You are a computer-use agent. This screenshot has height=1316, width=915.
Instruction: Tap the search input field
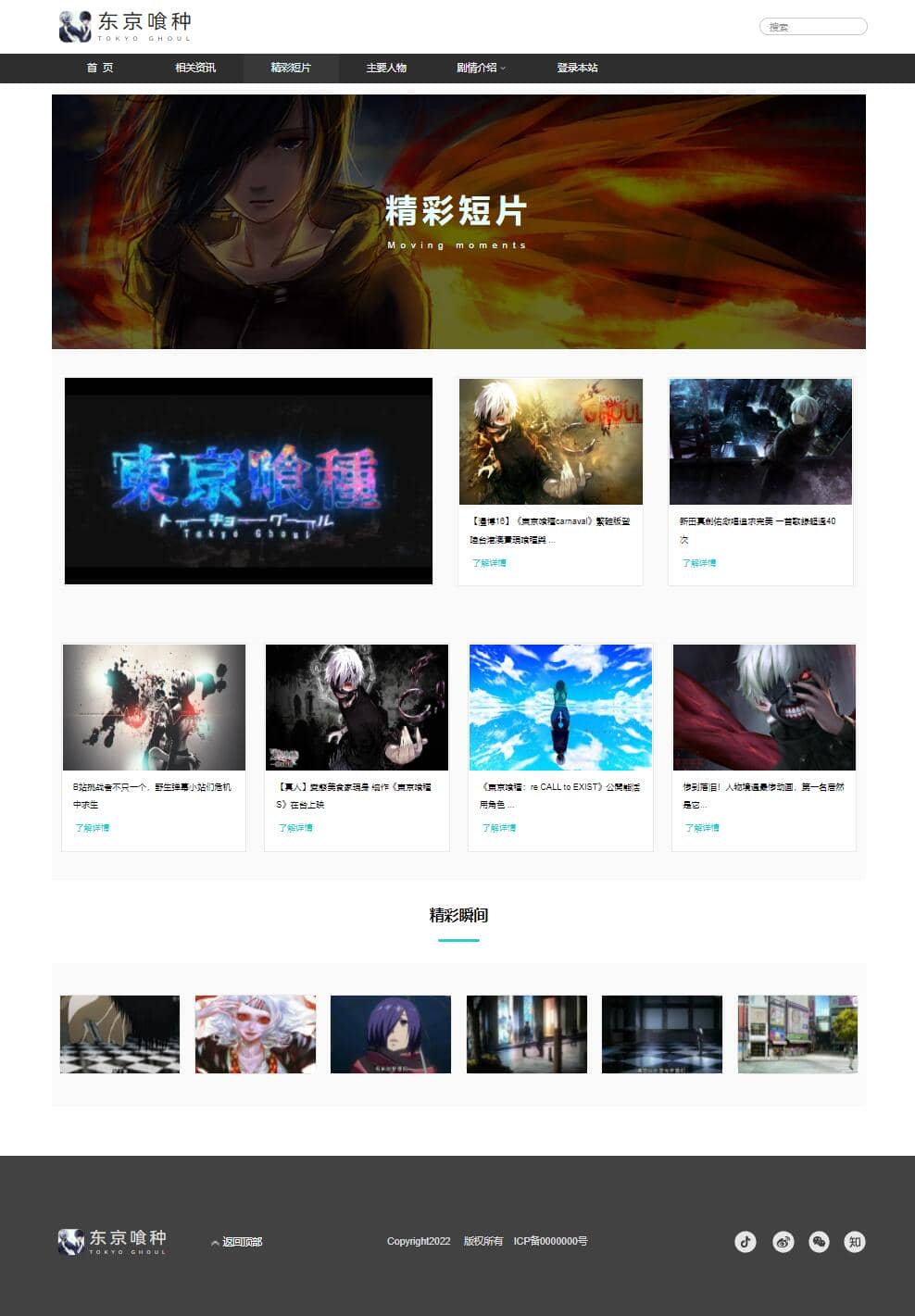pyautogui.click(x=813, y=27)
